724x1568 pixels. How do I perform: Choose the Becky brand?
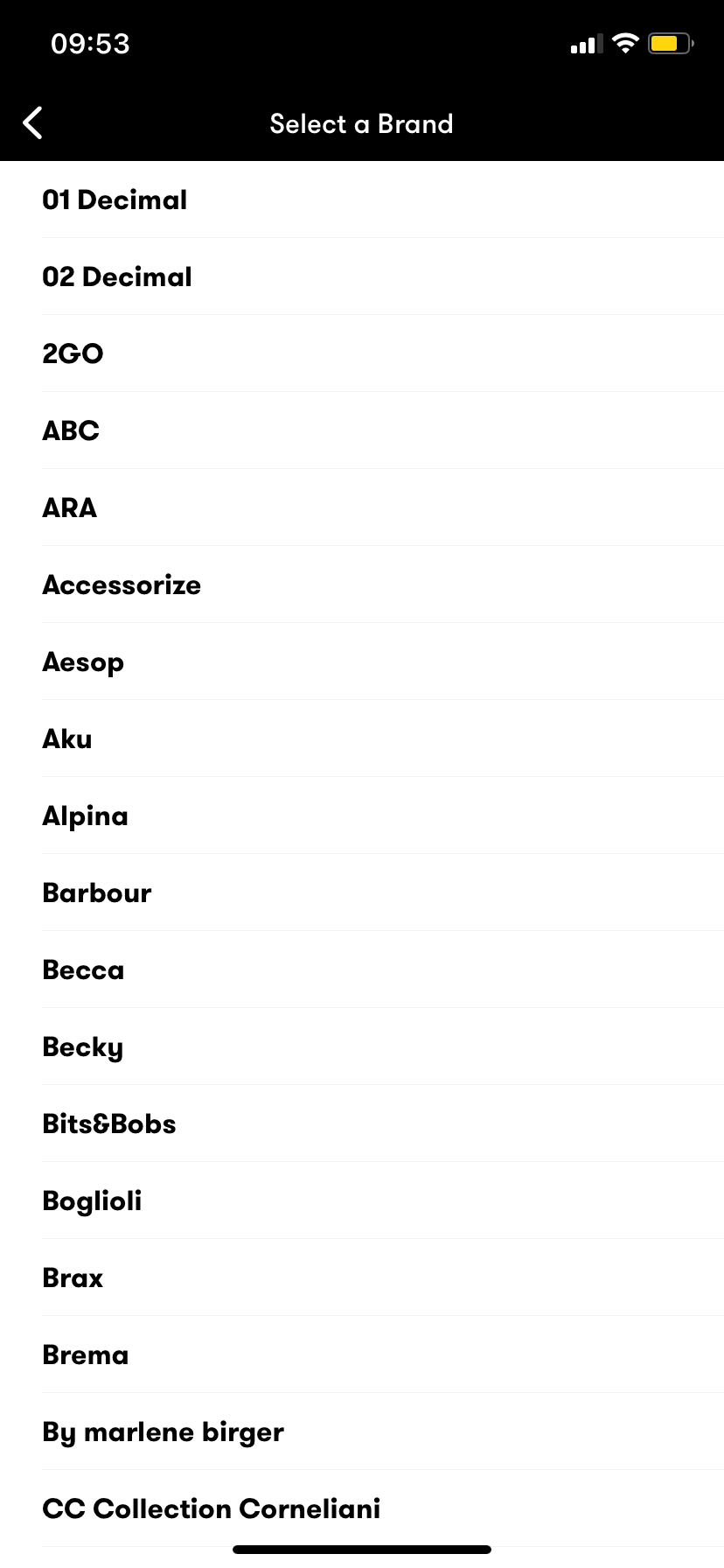(x=83, y=1046)
